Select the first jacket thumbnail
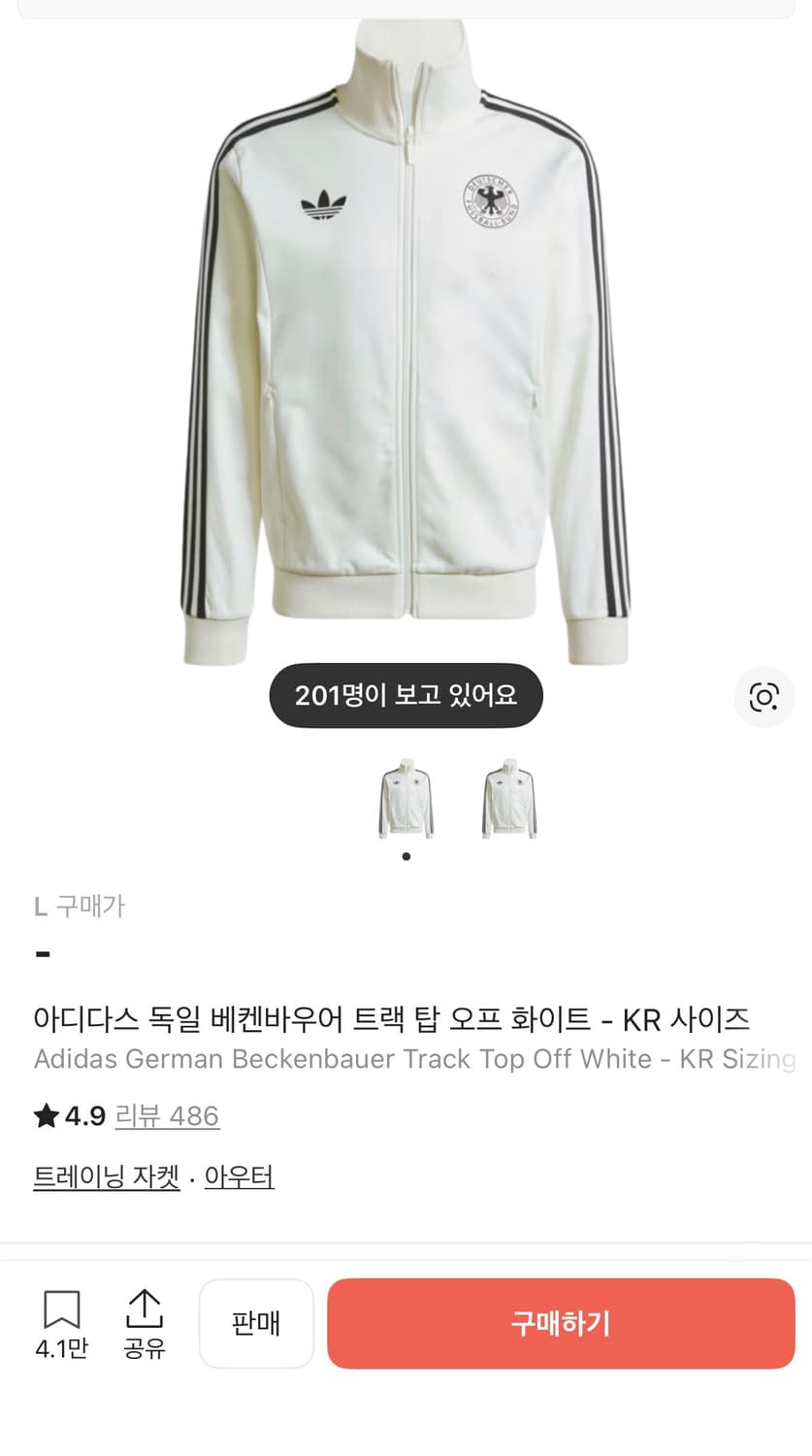Viewport: 812px width, 1456px height. (406, 799)
